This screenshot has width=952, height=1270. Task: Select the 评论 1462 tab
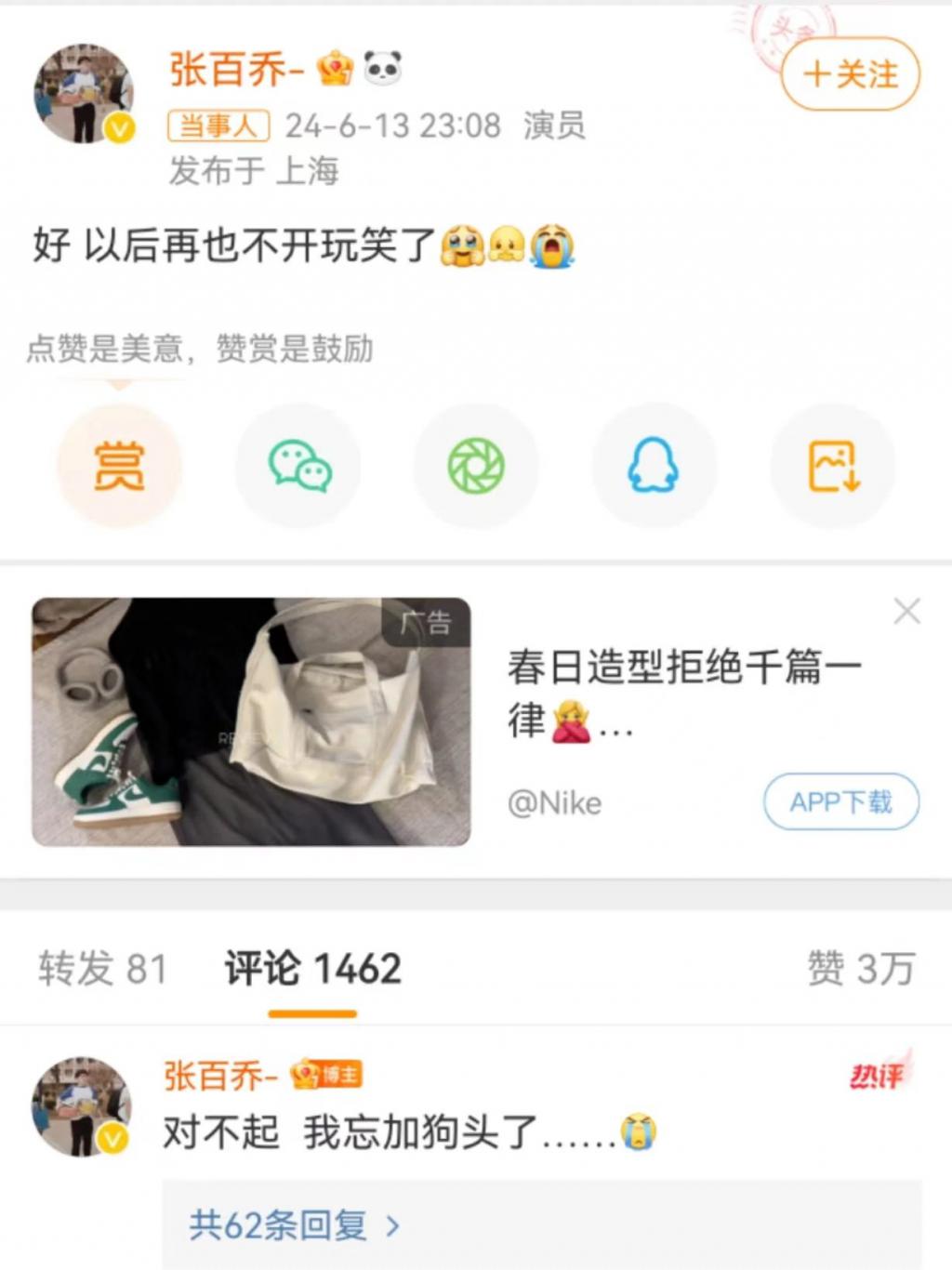point(312,969)
